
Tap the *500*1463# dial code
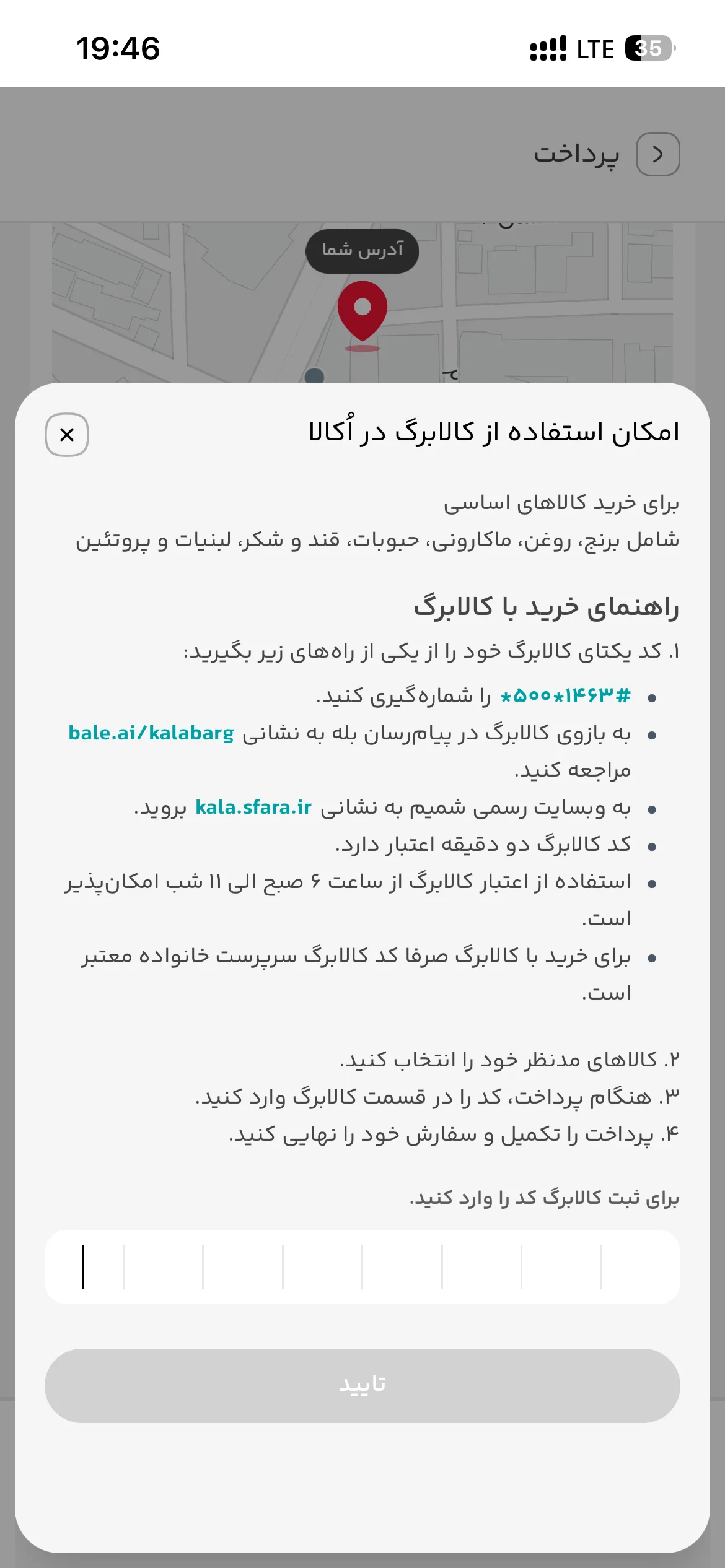(x=565, y=696)
